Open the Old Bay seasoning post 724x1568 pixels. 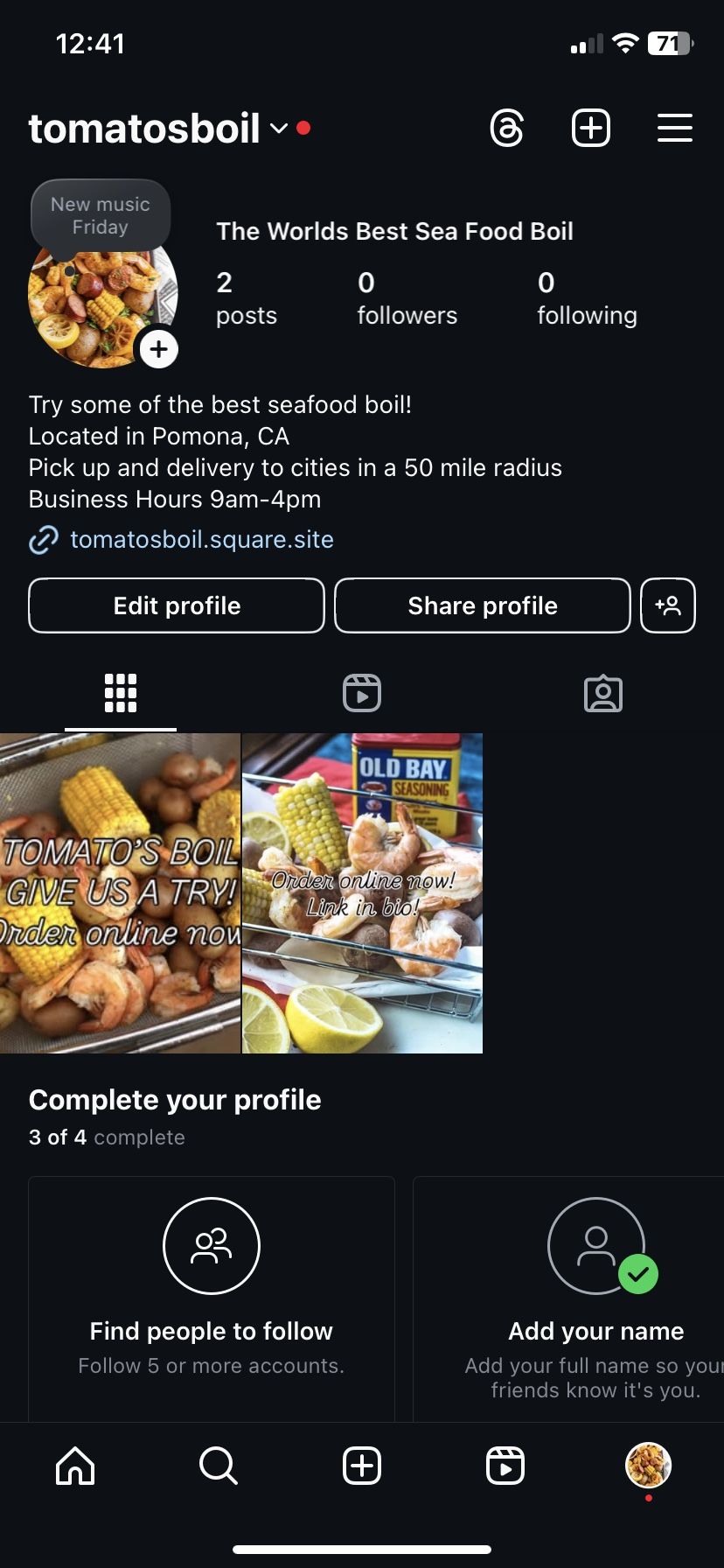pos(362,892)
